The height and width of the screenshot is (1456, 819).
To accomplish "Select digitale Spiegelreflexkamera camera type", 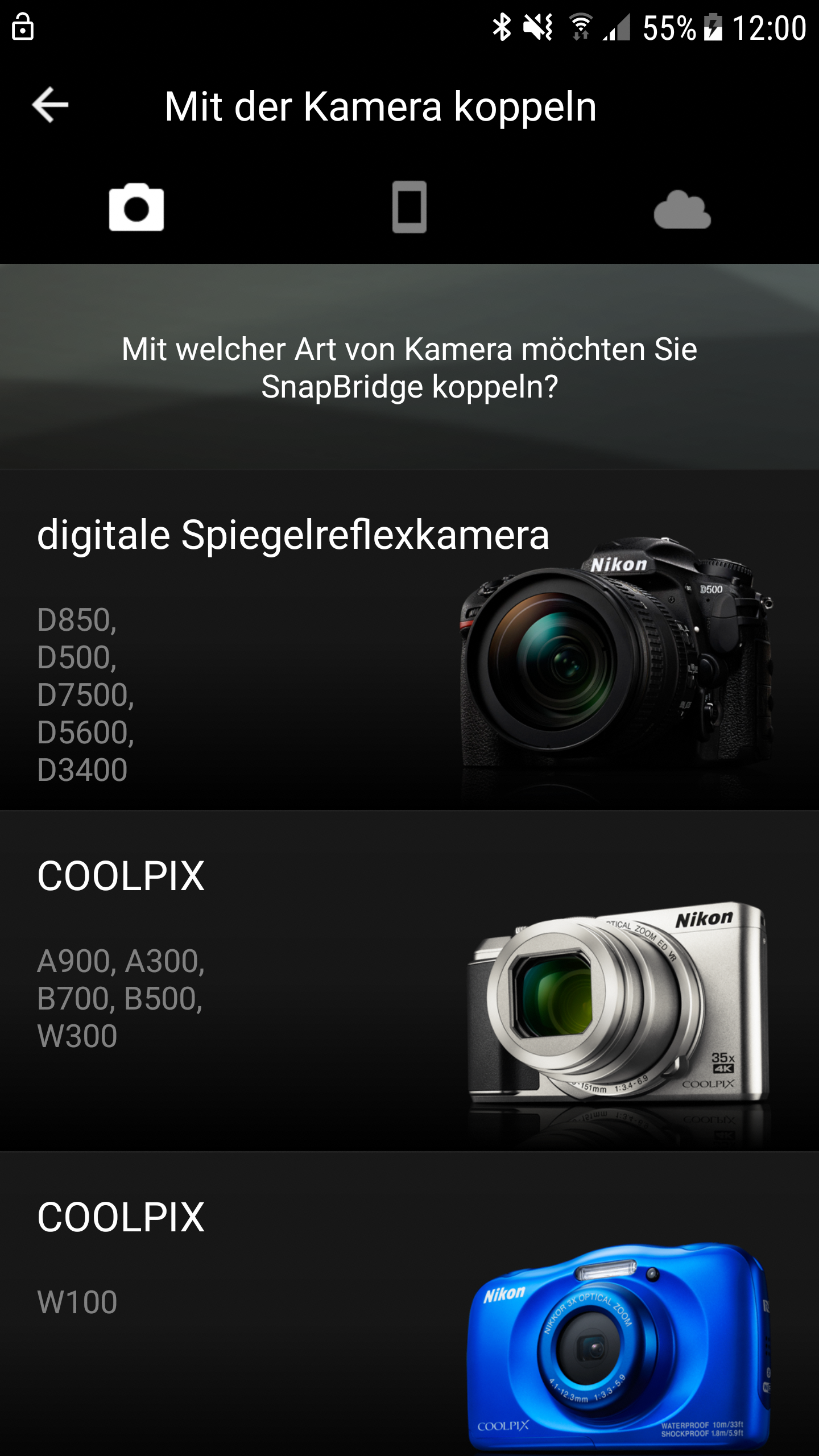I will click(409, 640).
